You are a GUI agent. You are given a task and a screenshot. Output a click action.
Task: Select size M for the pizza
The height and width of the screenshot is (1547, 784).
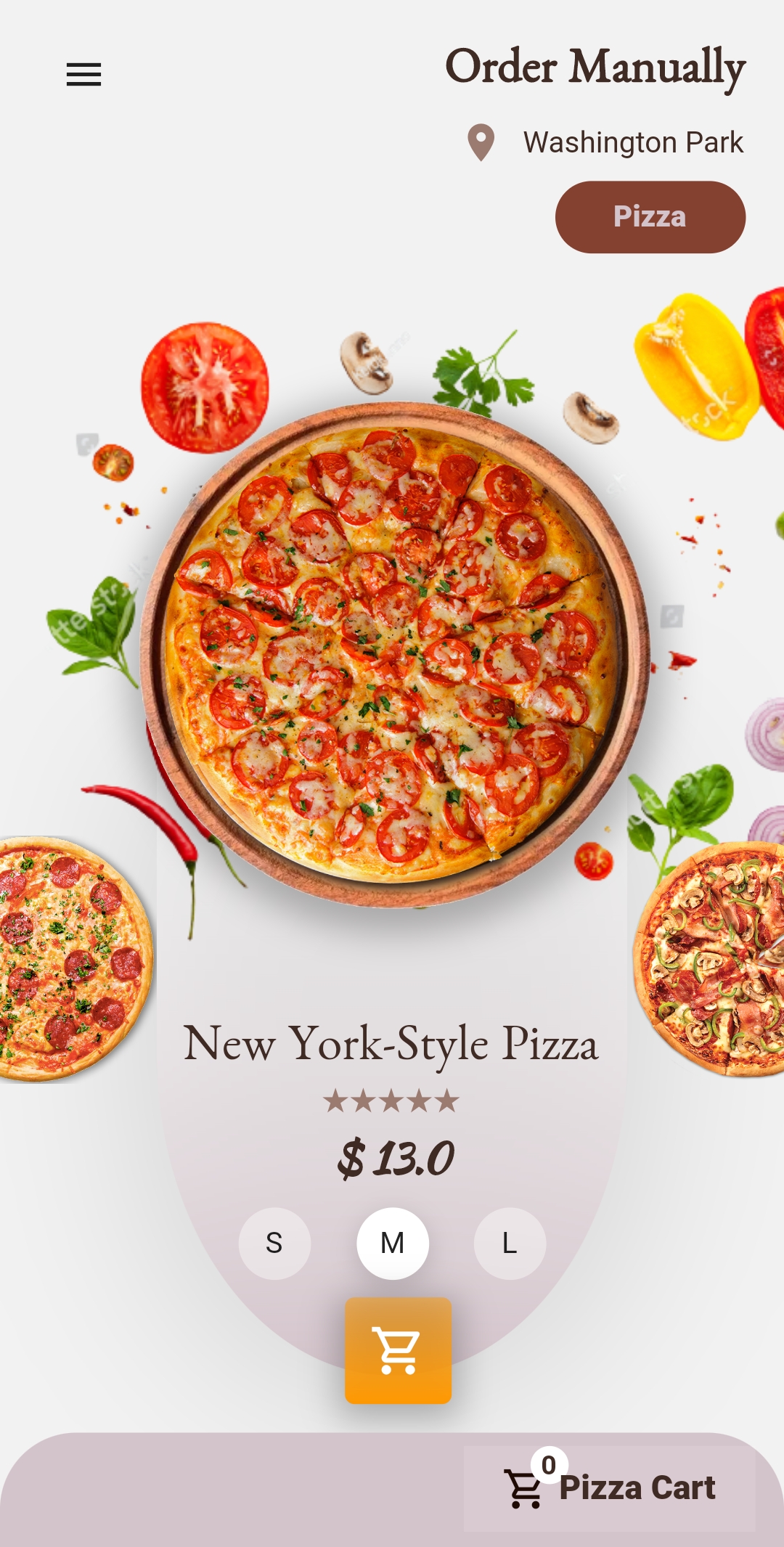[392, 1244]
